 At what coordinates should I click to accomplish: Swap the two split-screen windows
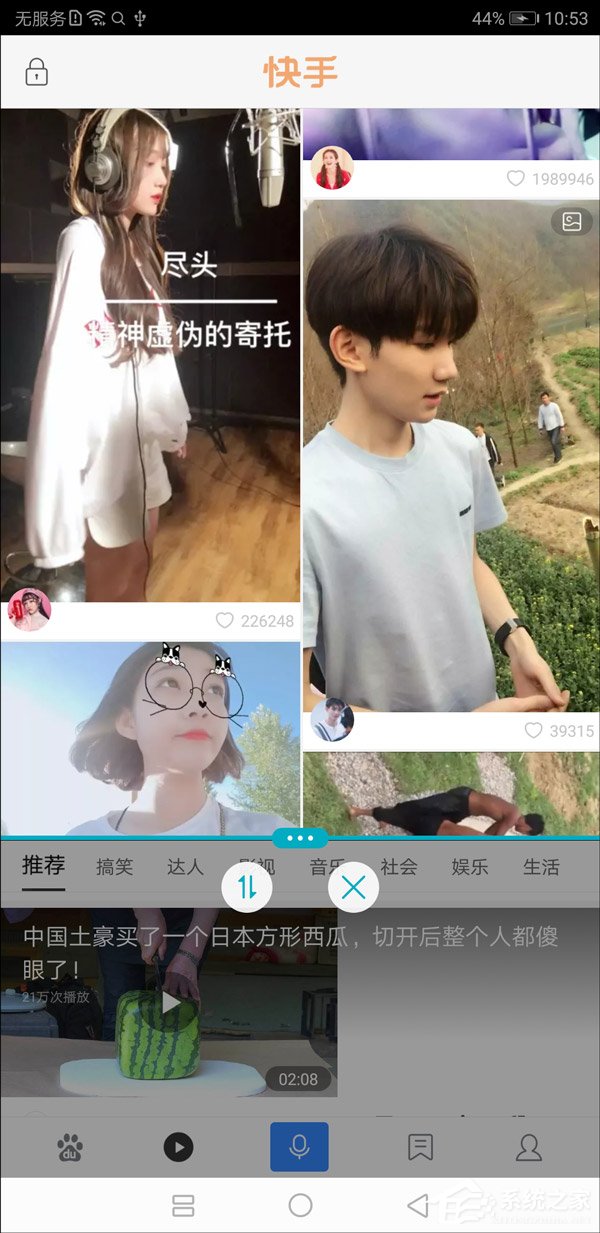pos(247,887)
